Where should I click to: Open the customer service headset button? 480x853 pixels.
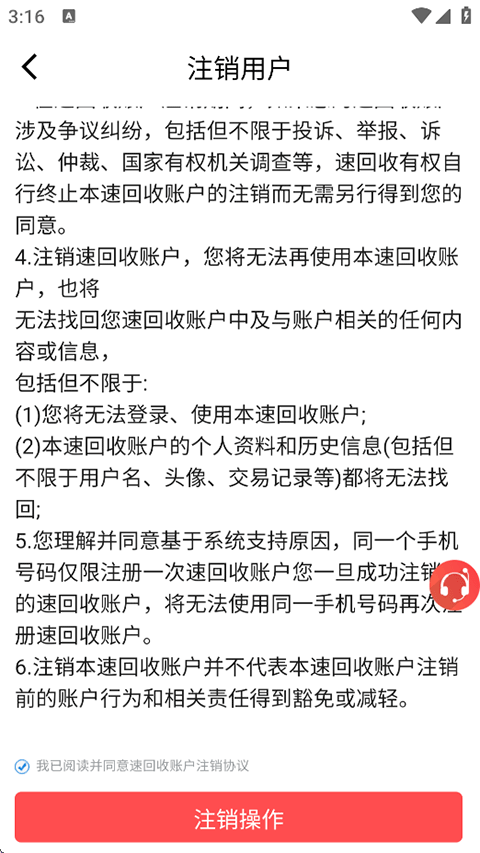(455, 585)
